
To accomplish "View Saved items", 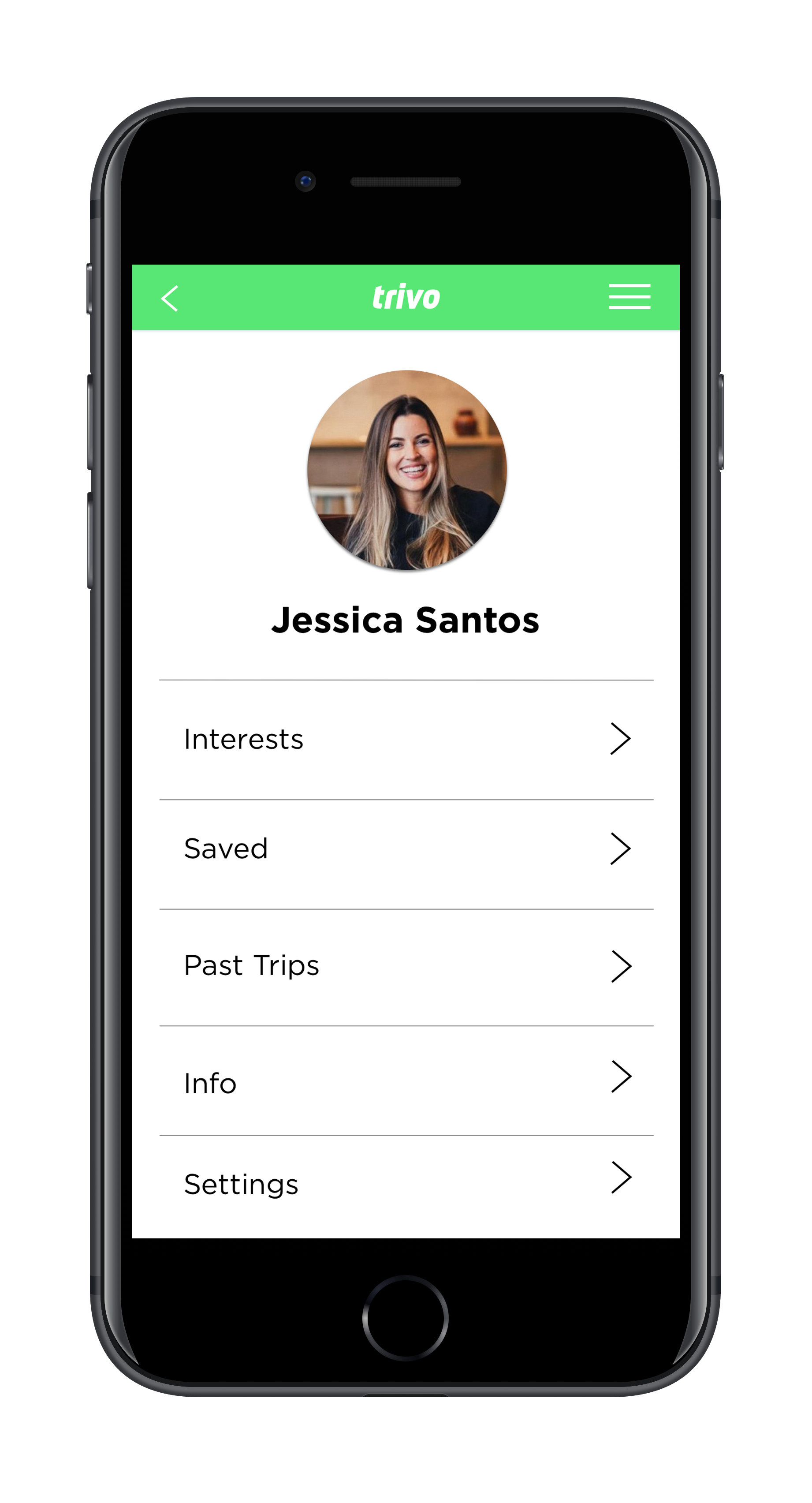I will click(406, 854).
